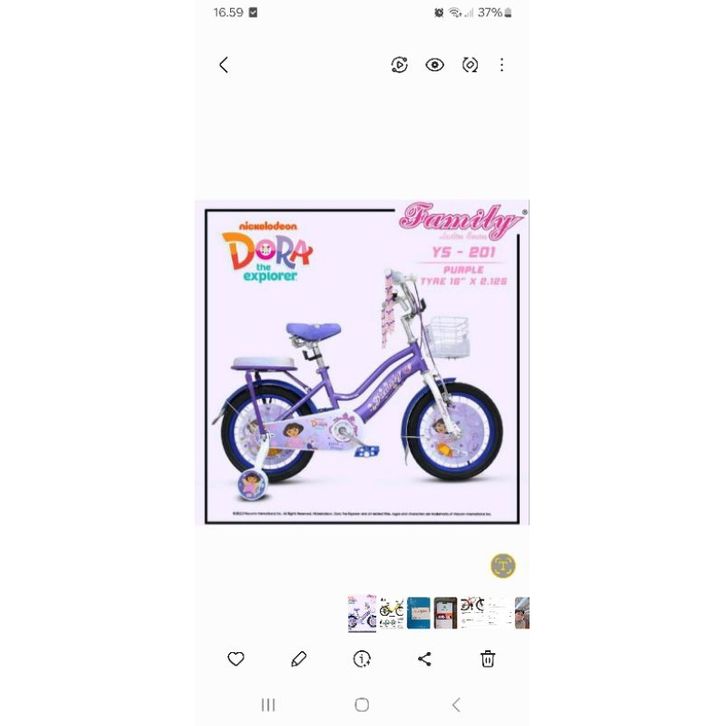This screenshot has height=726, width=726.
Task: Mark this photo as favorite
Action: tap(236, 658)
